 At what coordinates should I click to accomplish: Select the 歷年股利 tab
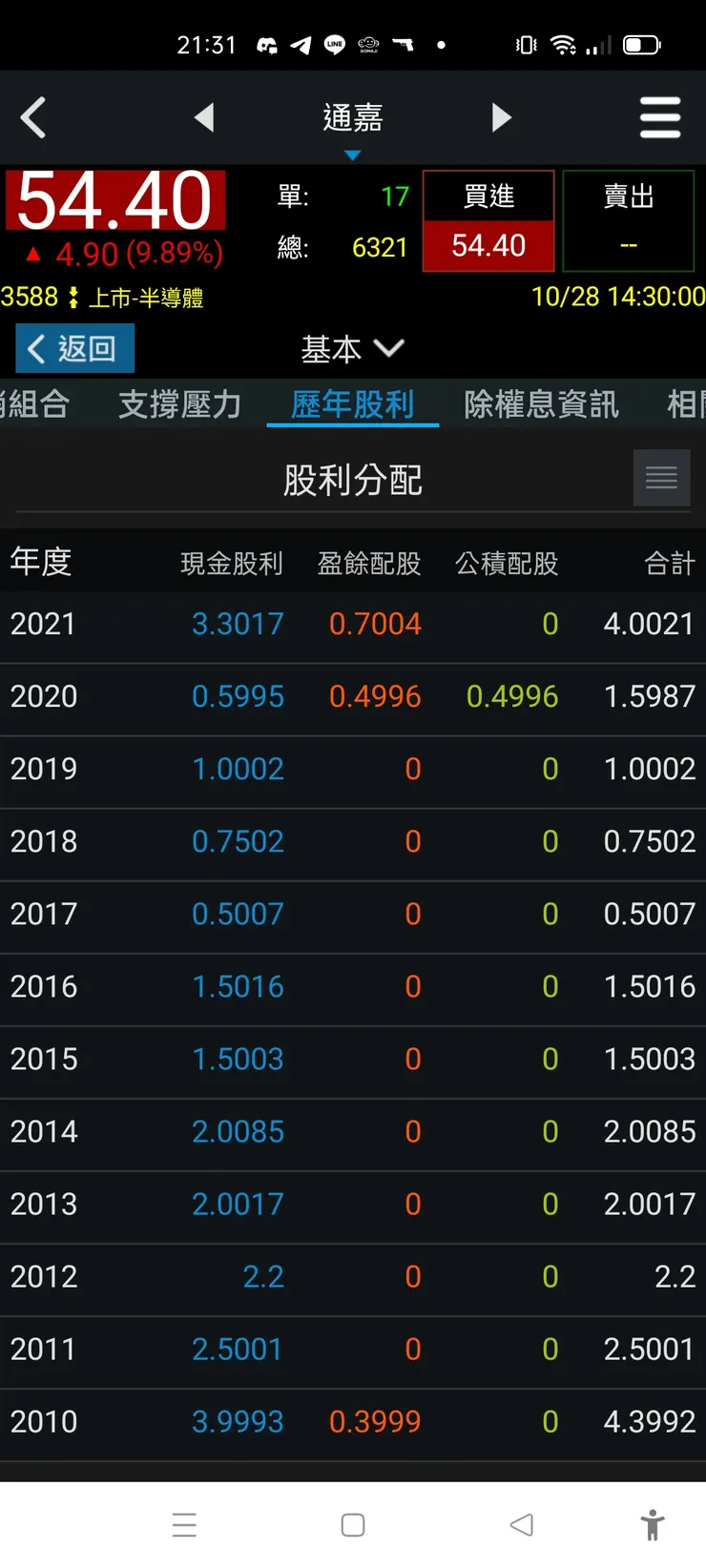coord(352,404)
